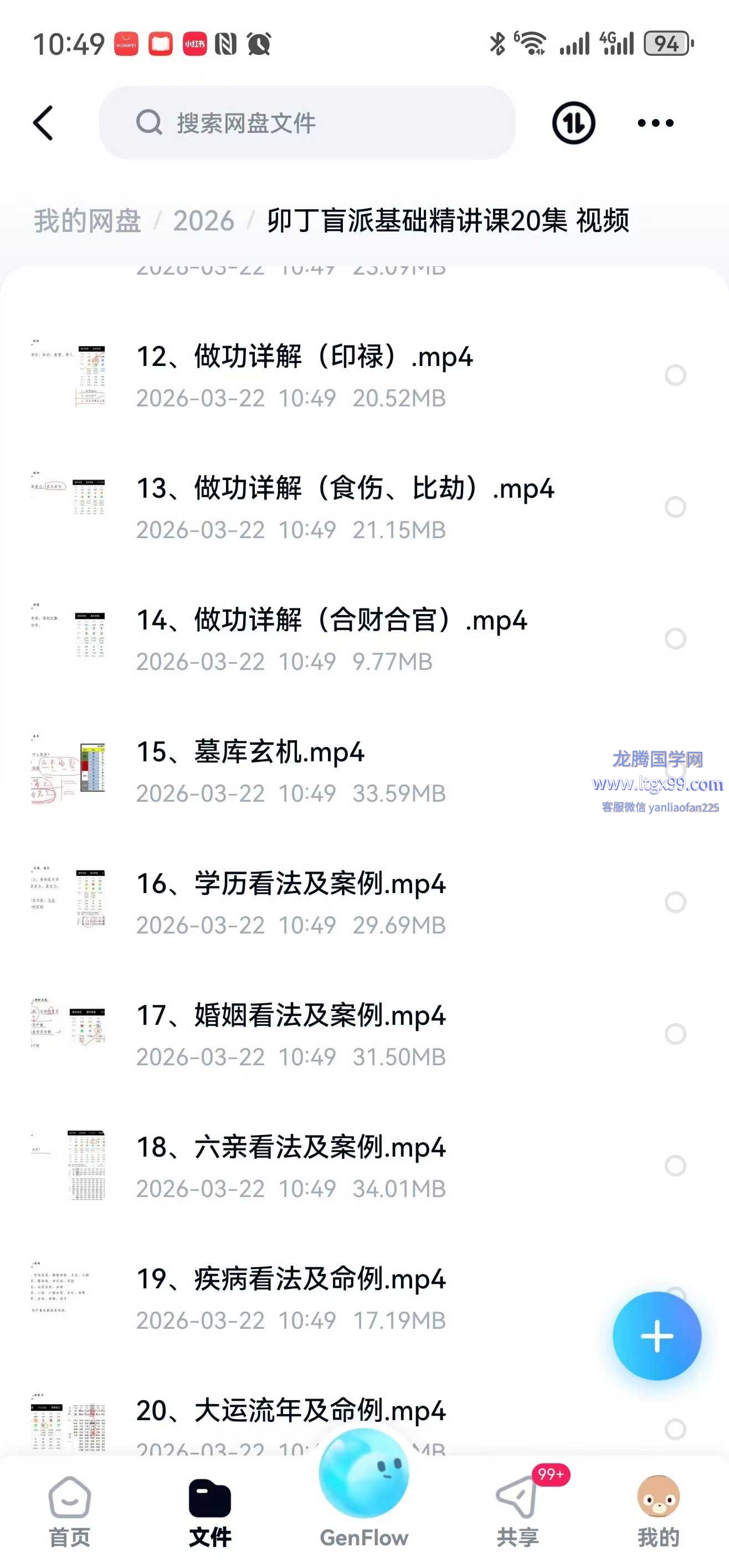Viewport: 729px width, 1568px height.
Task: Open the transfer list icon
Action: [x=573, y=123]
